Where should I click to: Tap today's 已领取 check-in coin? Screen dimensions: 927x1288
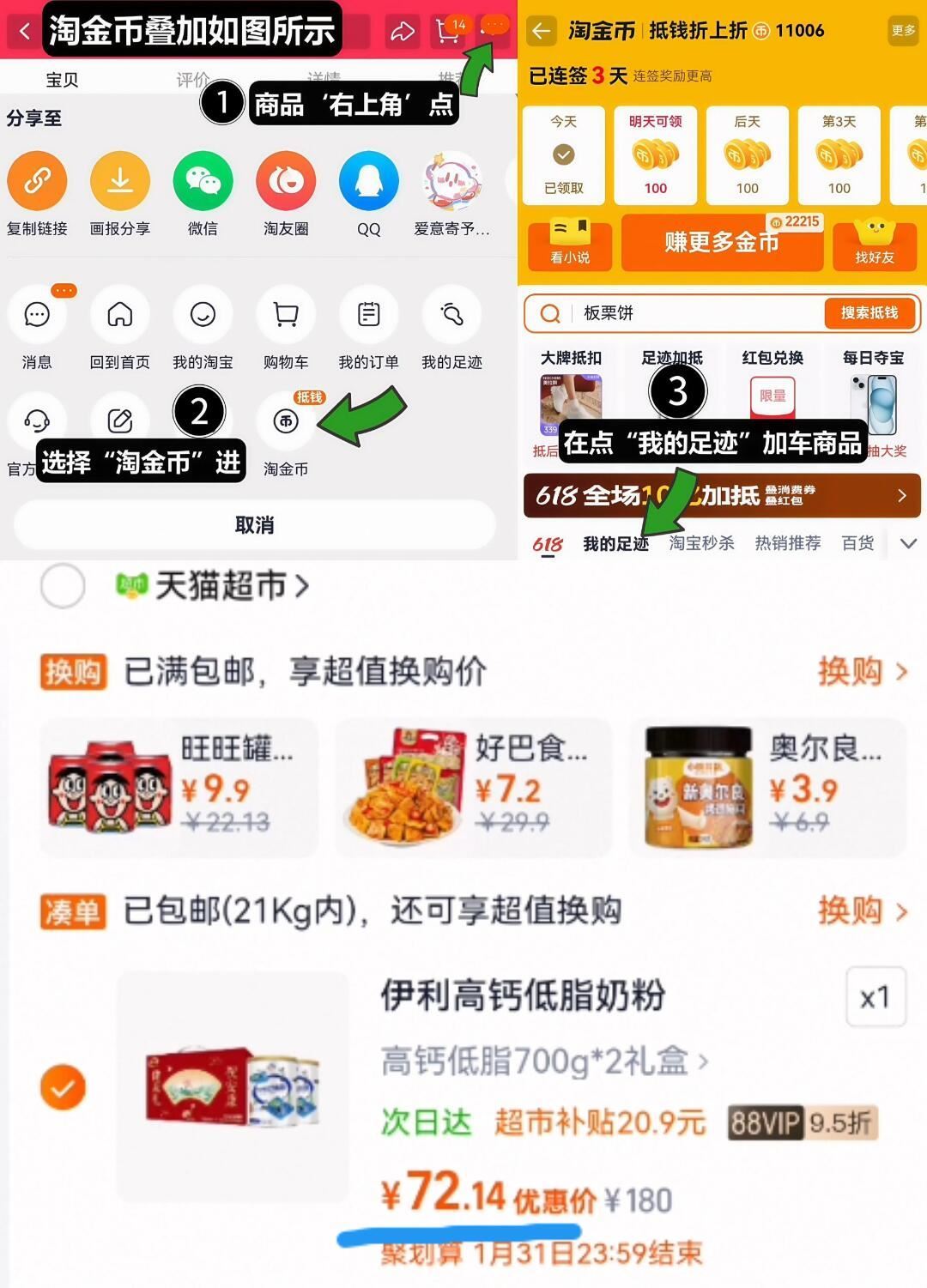(x=563, y=156)
